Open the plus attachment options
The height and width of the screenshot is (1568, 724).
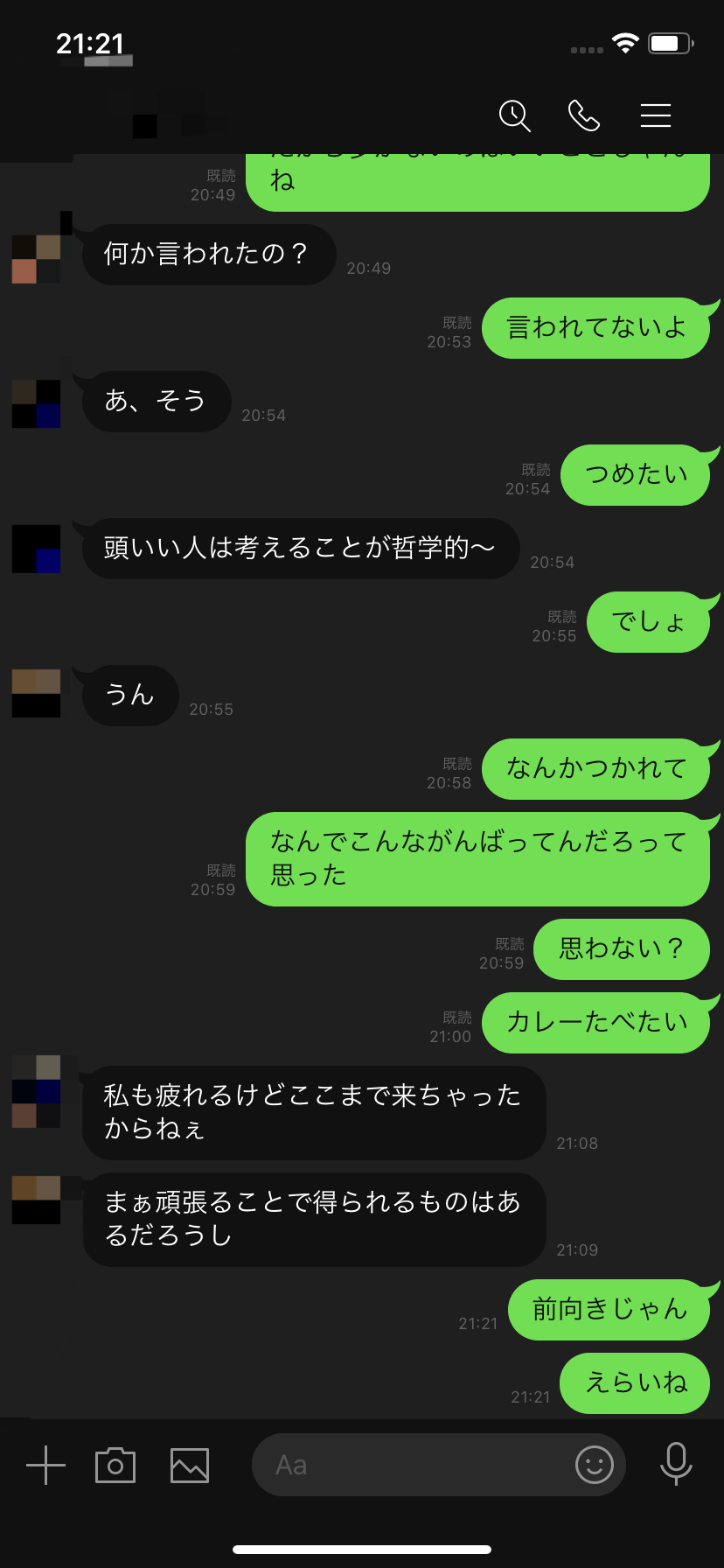click(x=45, y=1465)
